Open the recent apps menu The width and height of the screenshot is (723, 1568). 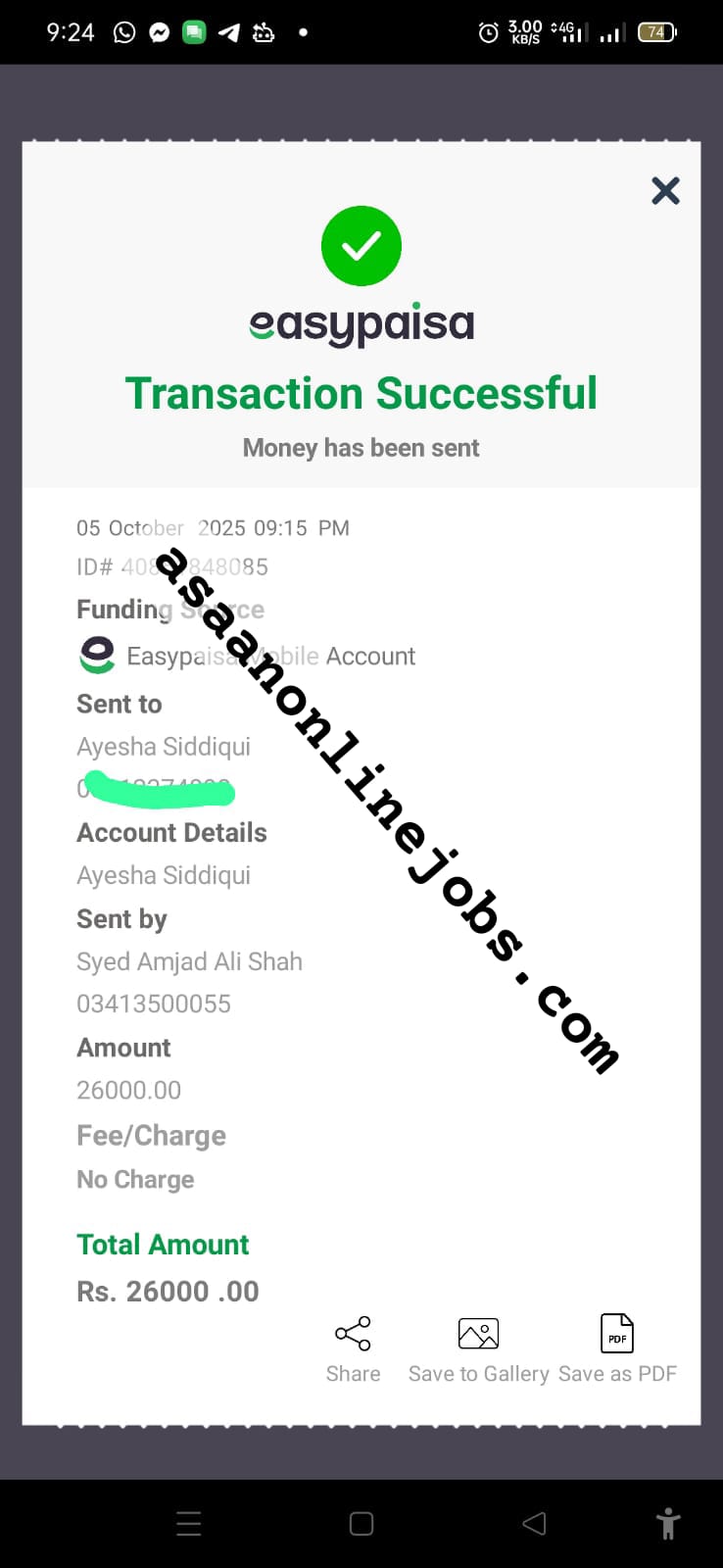click(188, 1523)
